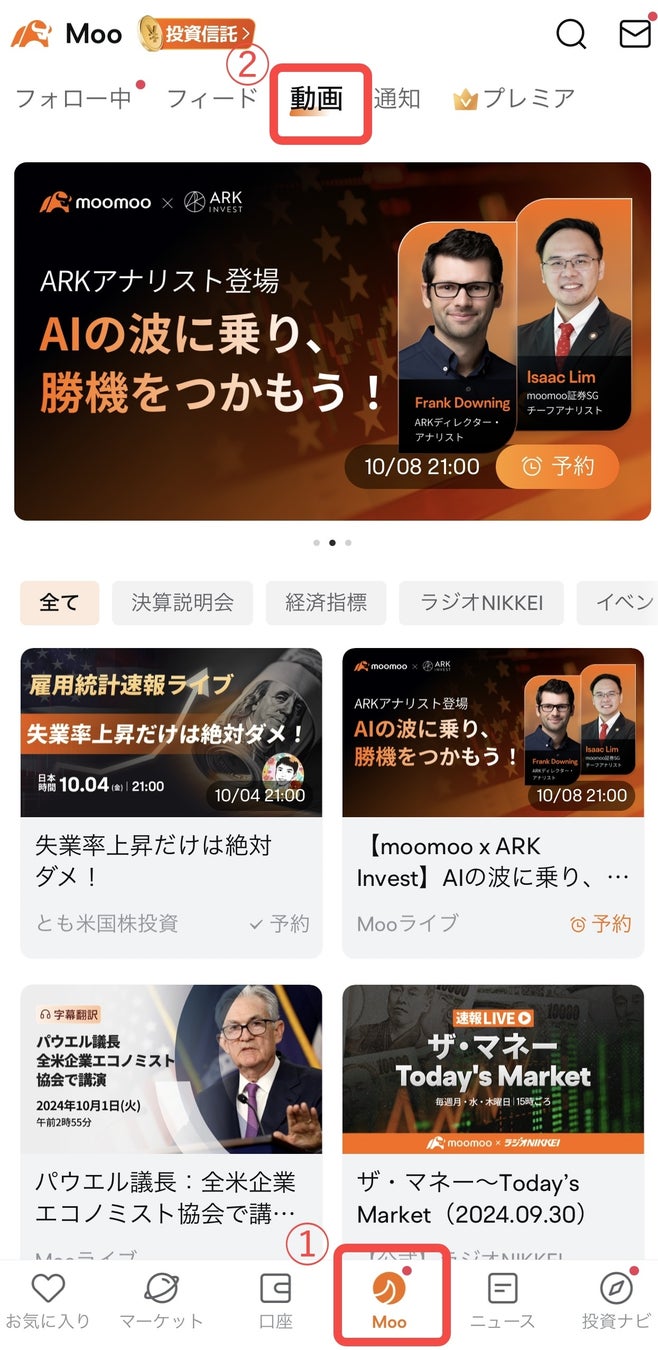Open ザ・マネー Today's Market video
This screenshot has height=1350, width=658.
click(x=493, y=1120)
